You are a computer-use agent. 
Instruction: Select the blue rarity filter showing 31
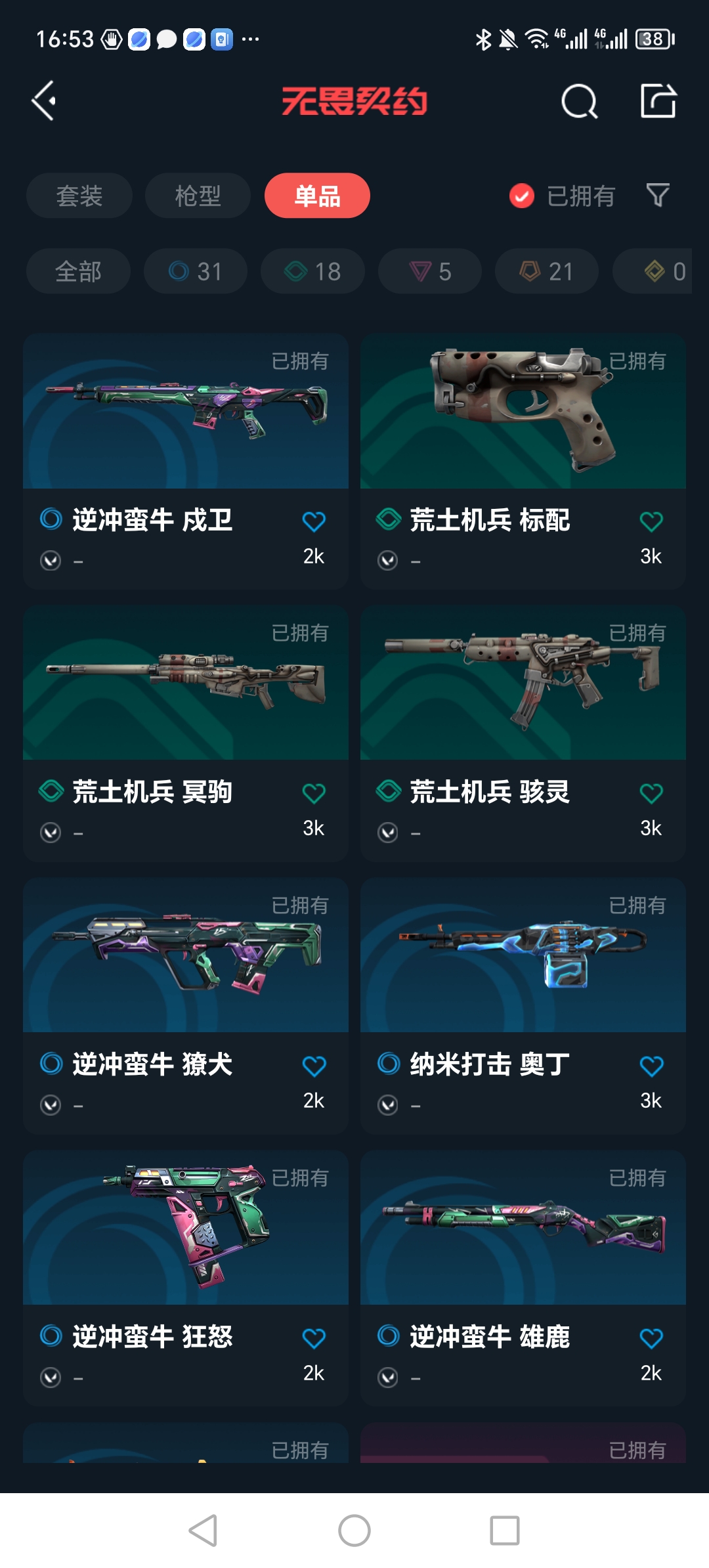click(194, 271)
